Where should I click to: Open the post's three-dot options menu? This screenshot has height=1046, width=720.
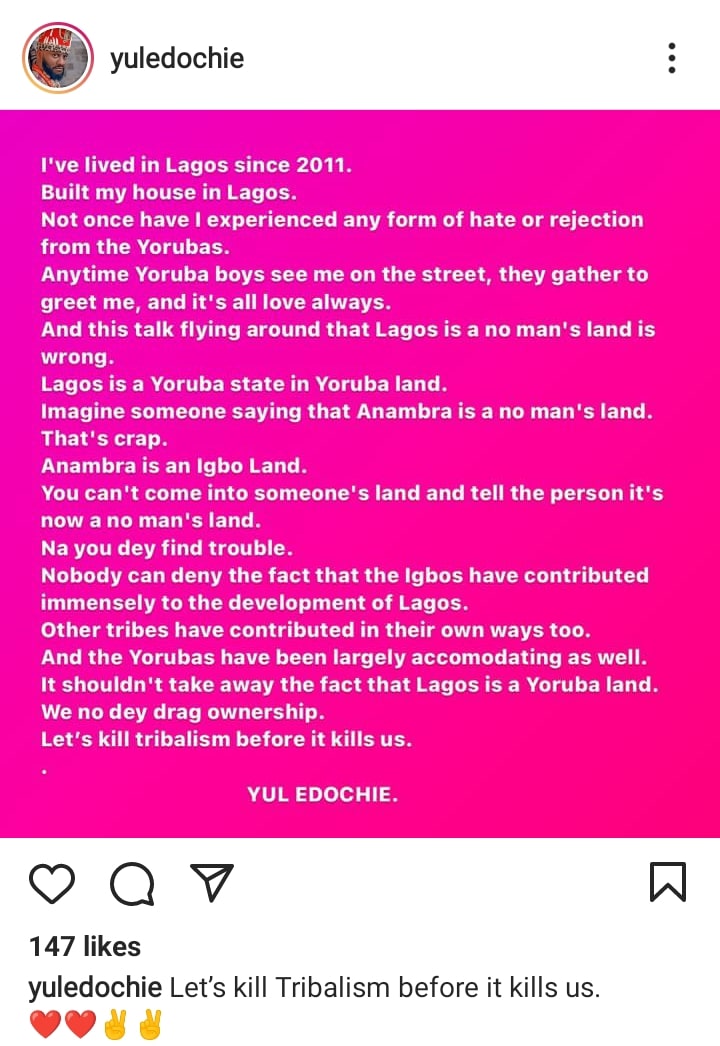click(672, 58)
